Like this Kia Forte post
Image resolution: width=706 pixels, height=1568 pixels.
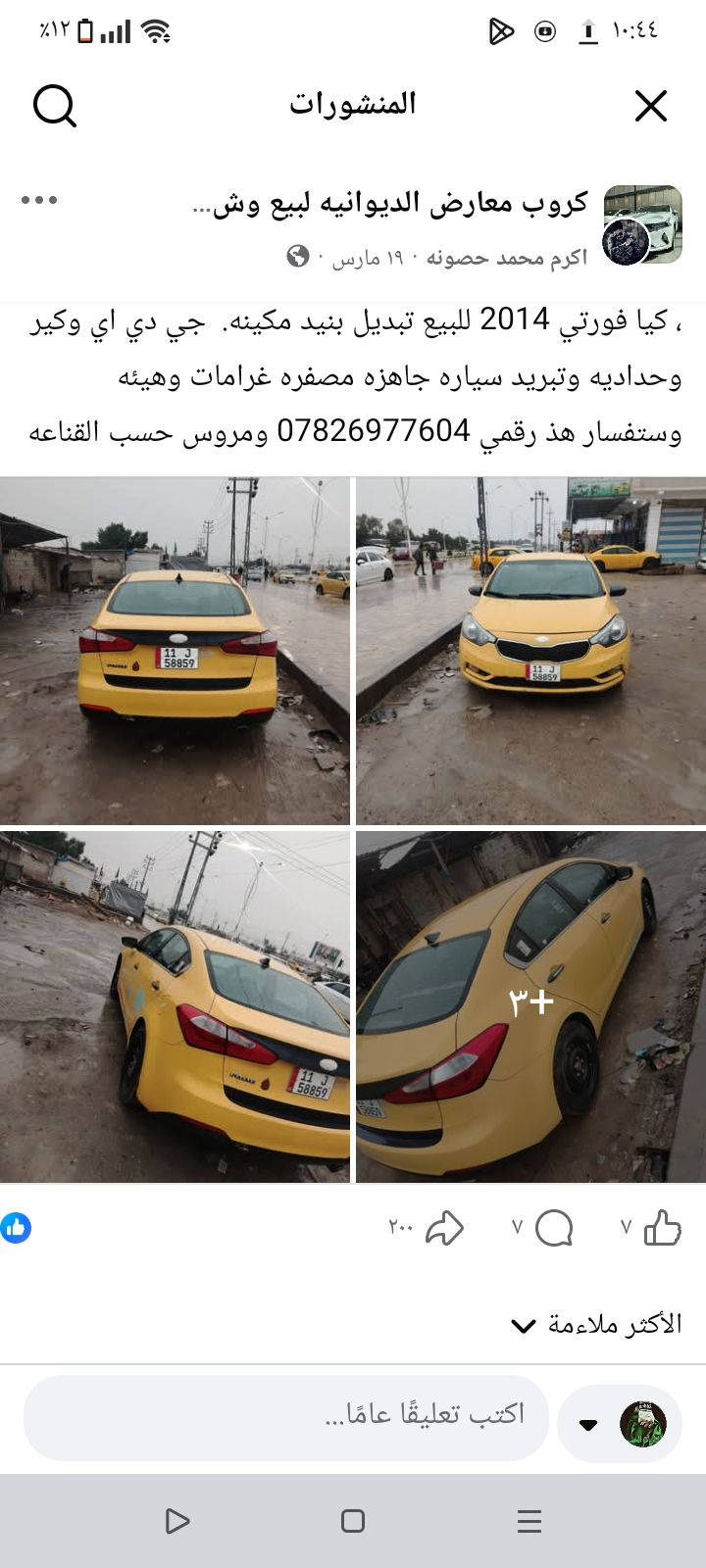662,1227
